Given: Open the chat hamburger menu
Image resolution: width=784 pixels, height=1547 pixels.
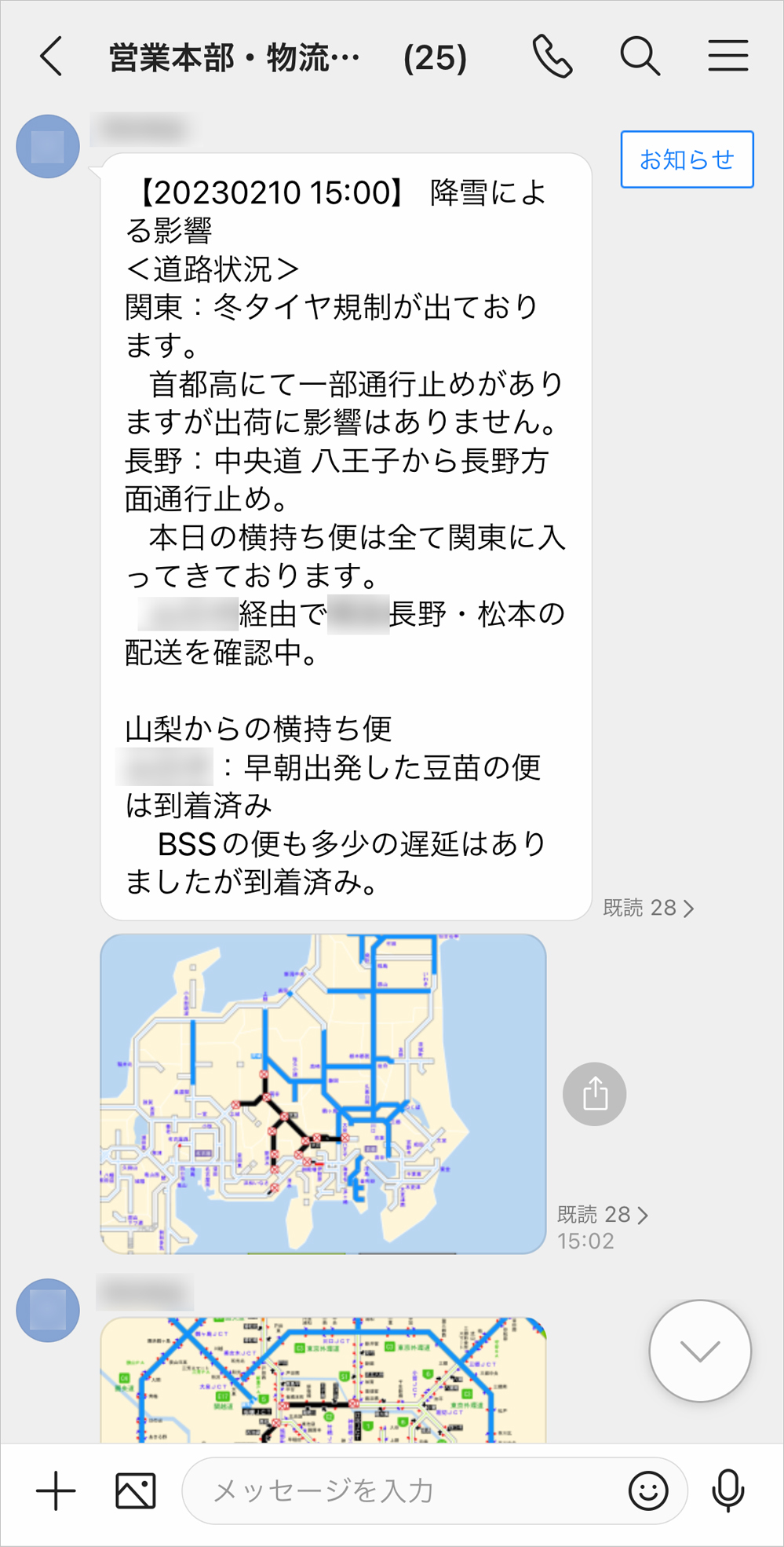Looking at the screenshot, I should click(727, 57).
